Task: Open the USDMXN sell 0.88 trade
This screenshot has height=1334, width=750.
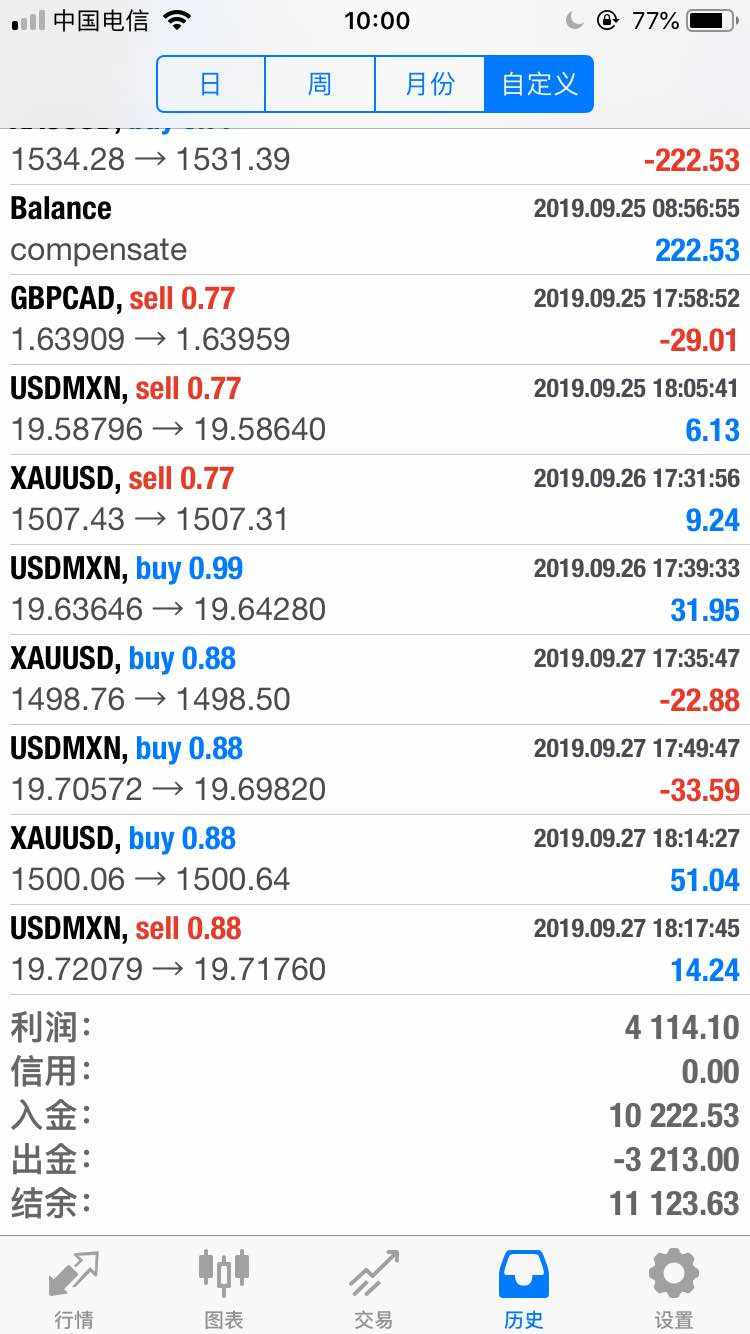Action: click(375, 949)
